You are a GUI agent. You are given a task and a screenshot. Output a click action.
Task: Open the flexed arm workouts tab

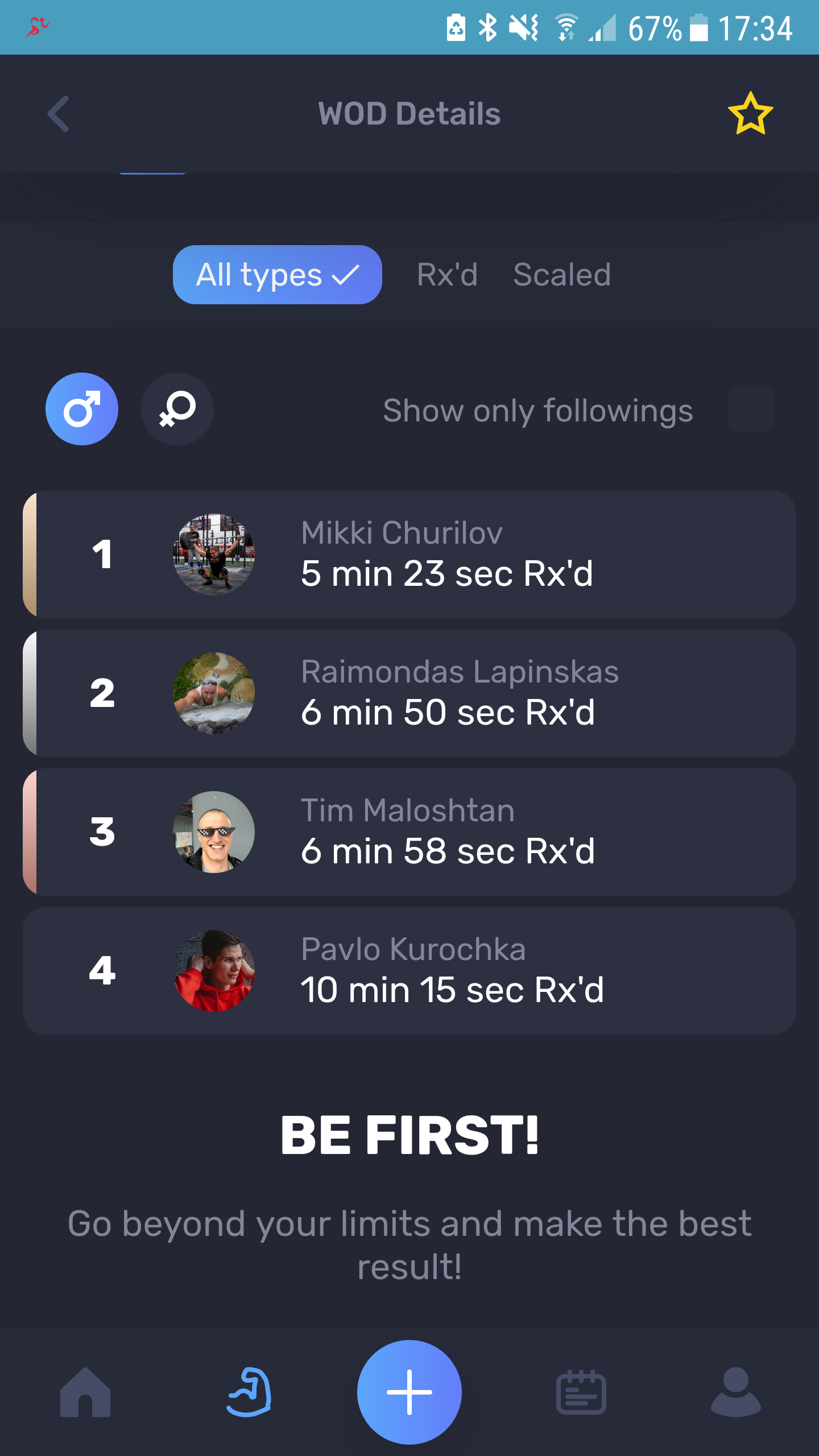[249, 1392]
